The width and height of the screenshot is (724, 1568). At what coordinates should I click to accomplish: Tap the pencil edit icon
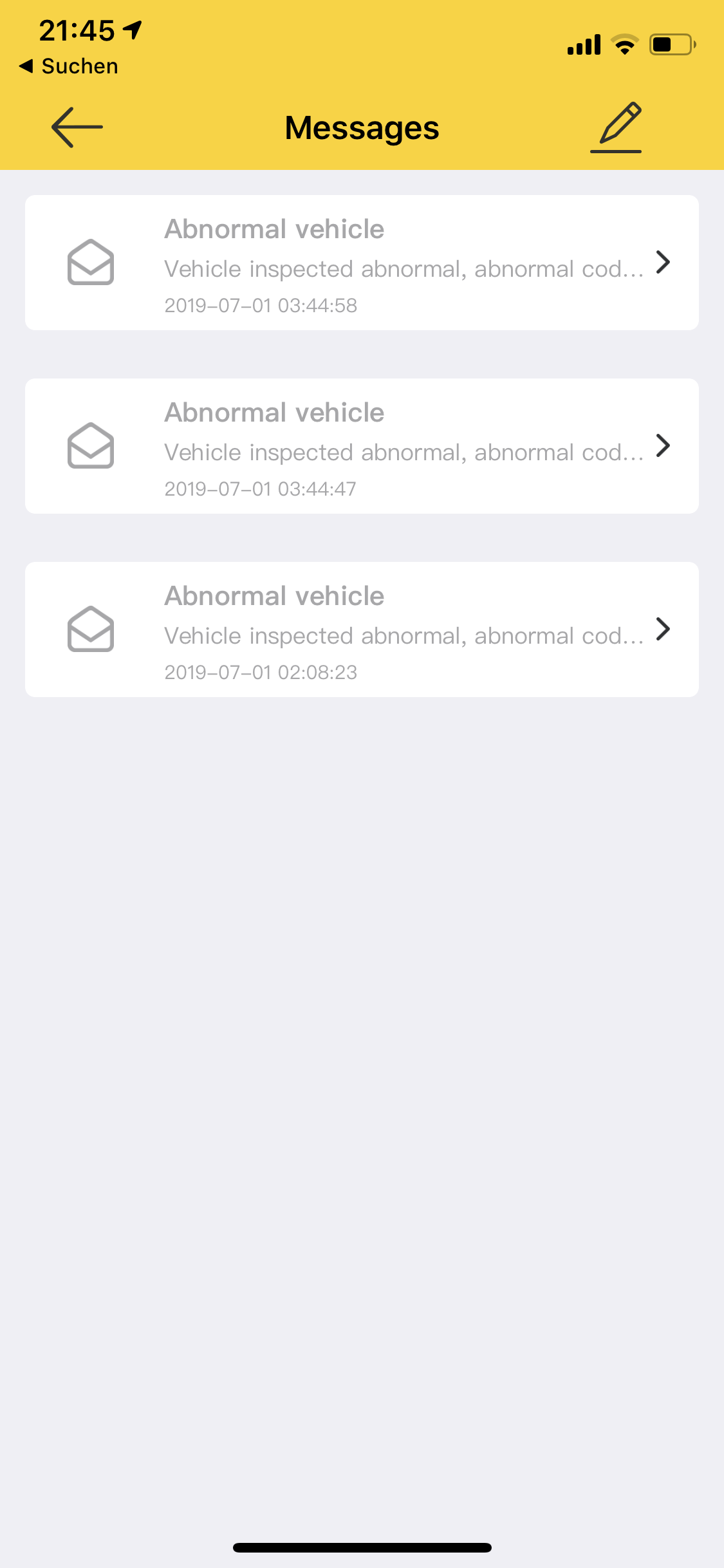[x=618, y=126]
